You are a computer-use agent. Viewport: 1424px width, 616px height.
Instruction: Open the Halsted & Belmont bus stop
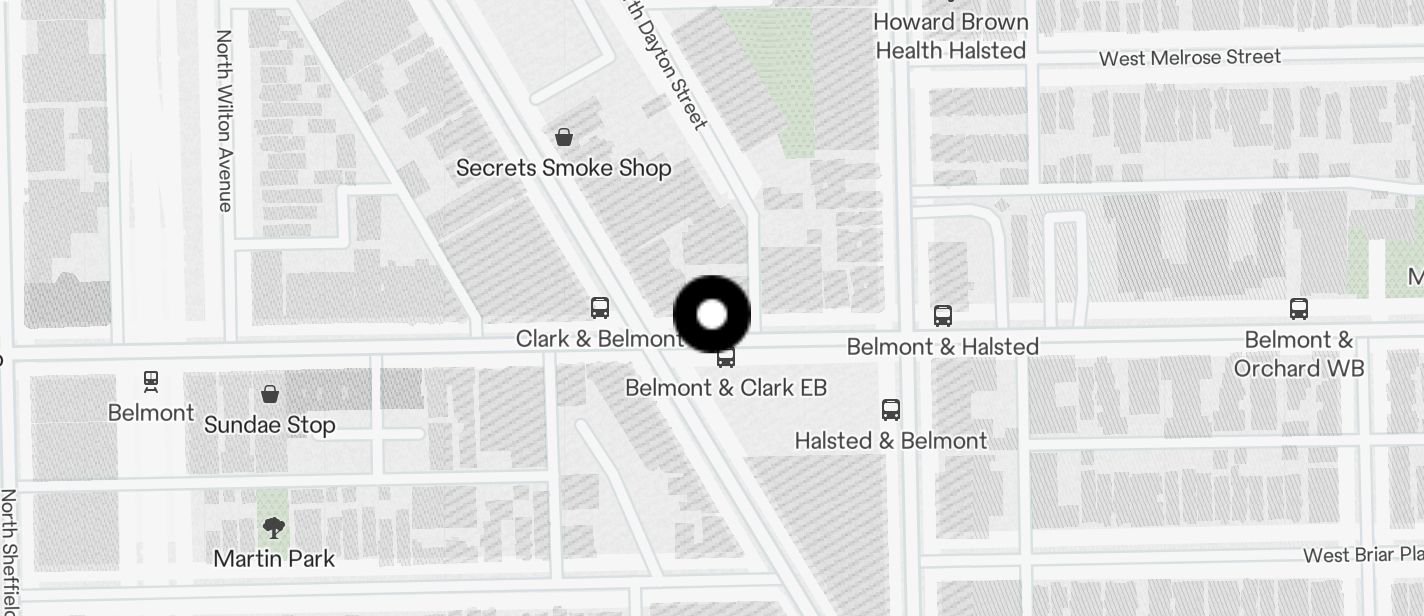tap(890, 410)
